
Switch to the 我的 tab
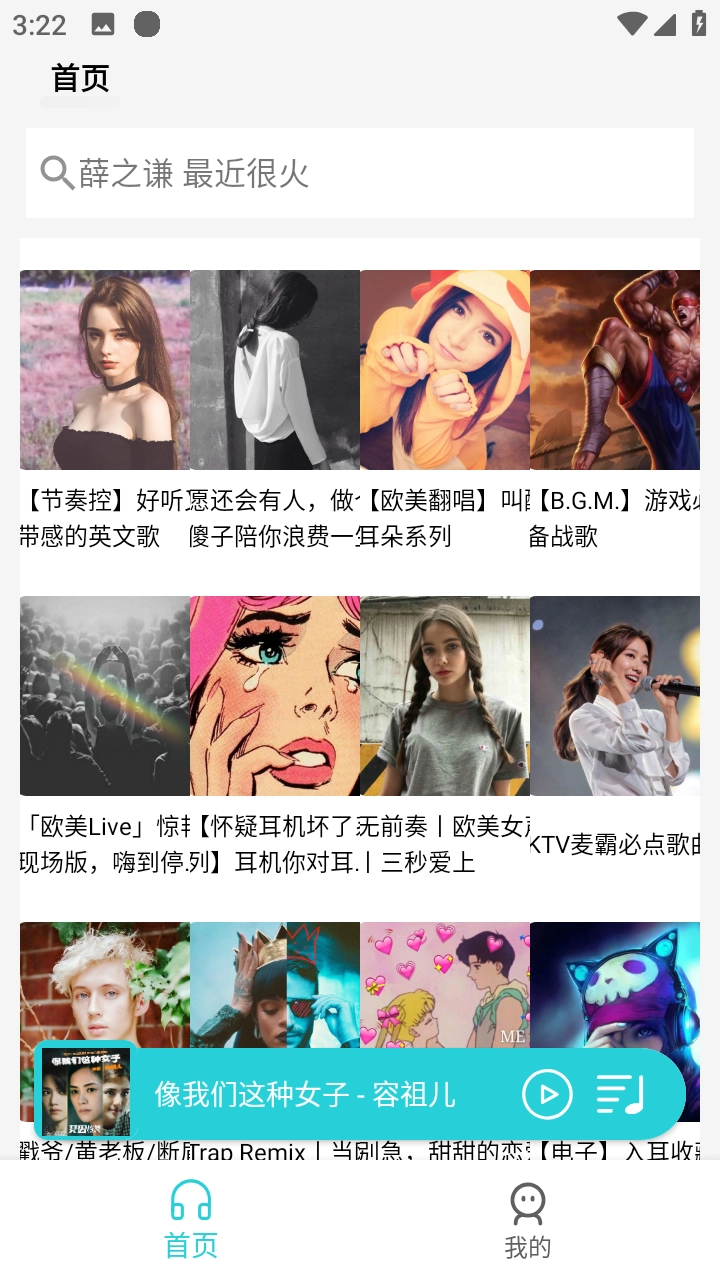coord(527,1219)
